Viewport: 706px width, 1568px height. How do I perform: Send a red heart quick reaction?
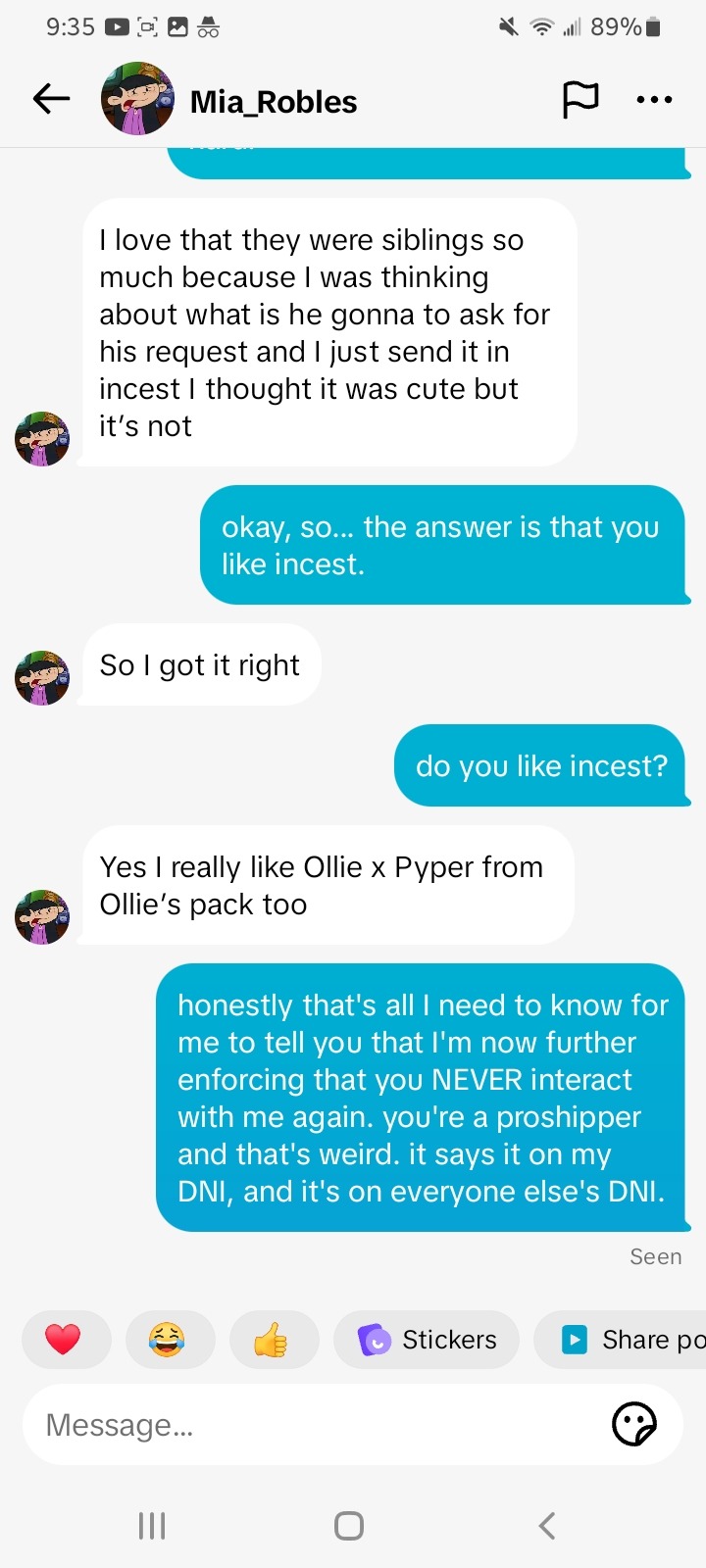click(x=64, y=1339)
